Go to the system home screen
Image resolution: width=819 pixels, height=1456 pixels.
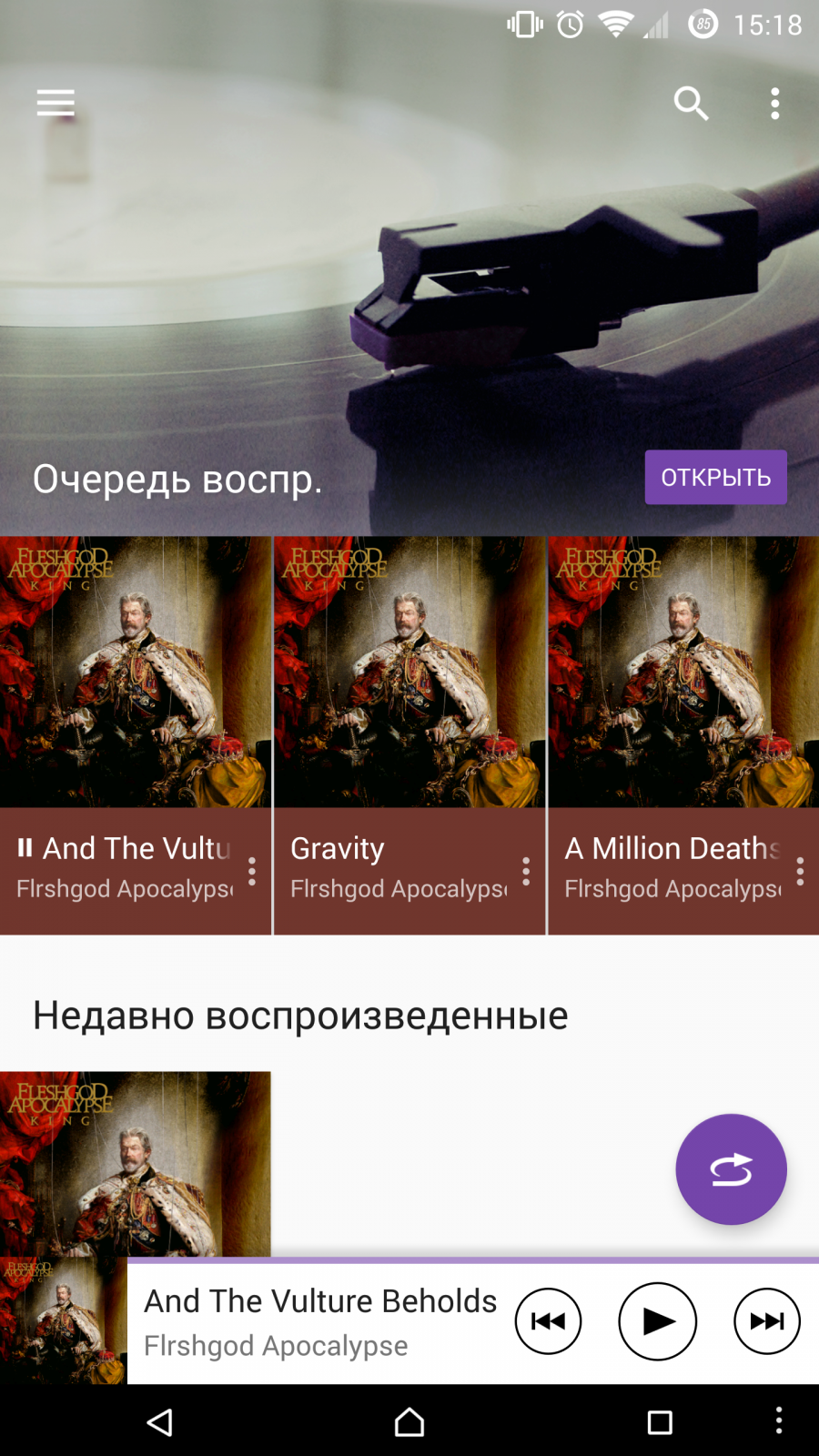pyautogui.click(x=409, y=1422)
